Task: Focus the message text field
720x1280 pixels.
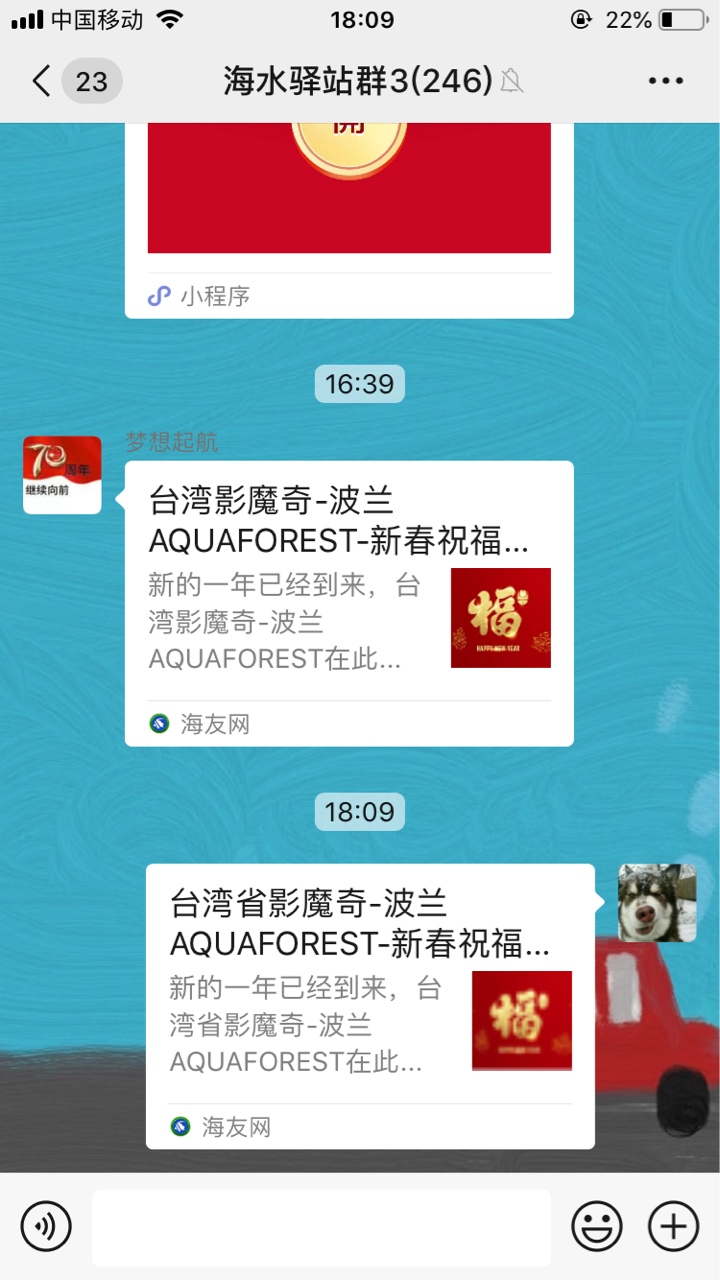Action: tap(321, 1227)
